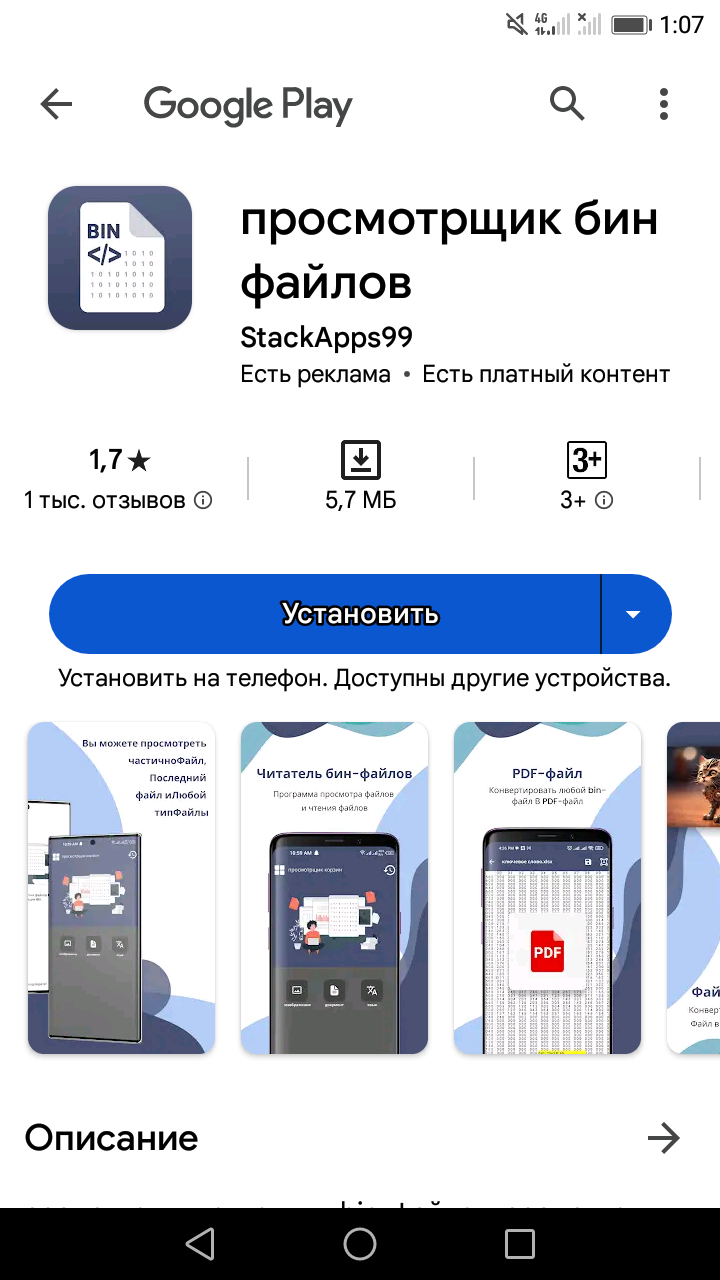
Task: Open the overflow menu
Action: click(664, 104)
